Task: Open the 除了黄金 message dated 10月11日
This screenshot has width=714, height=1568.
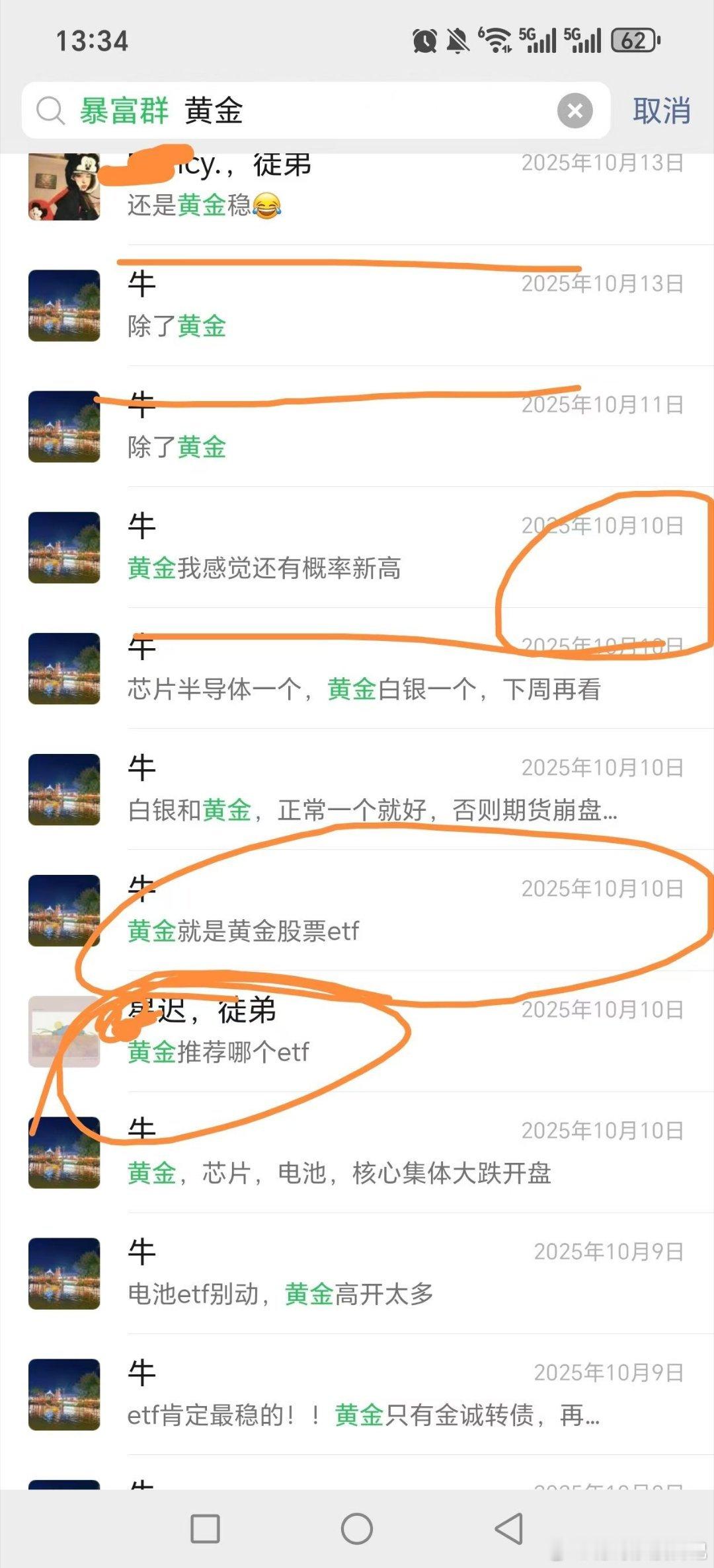Action: click(177, 448)
